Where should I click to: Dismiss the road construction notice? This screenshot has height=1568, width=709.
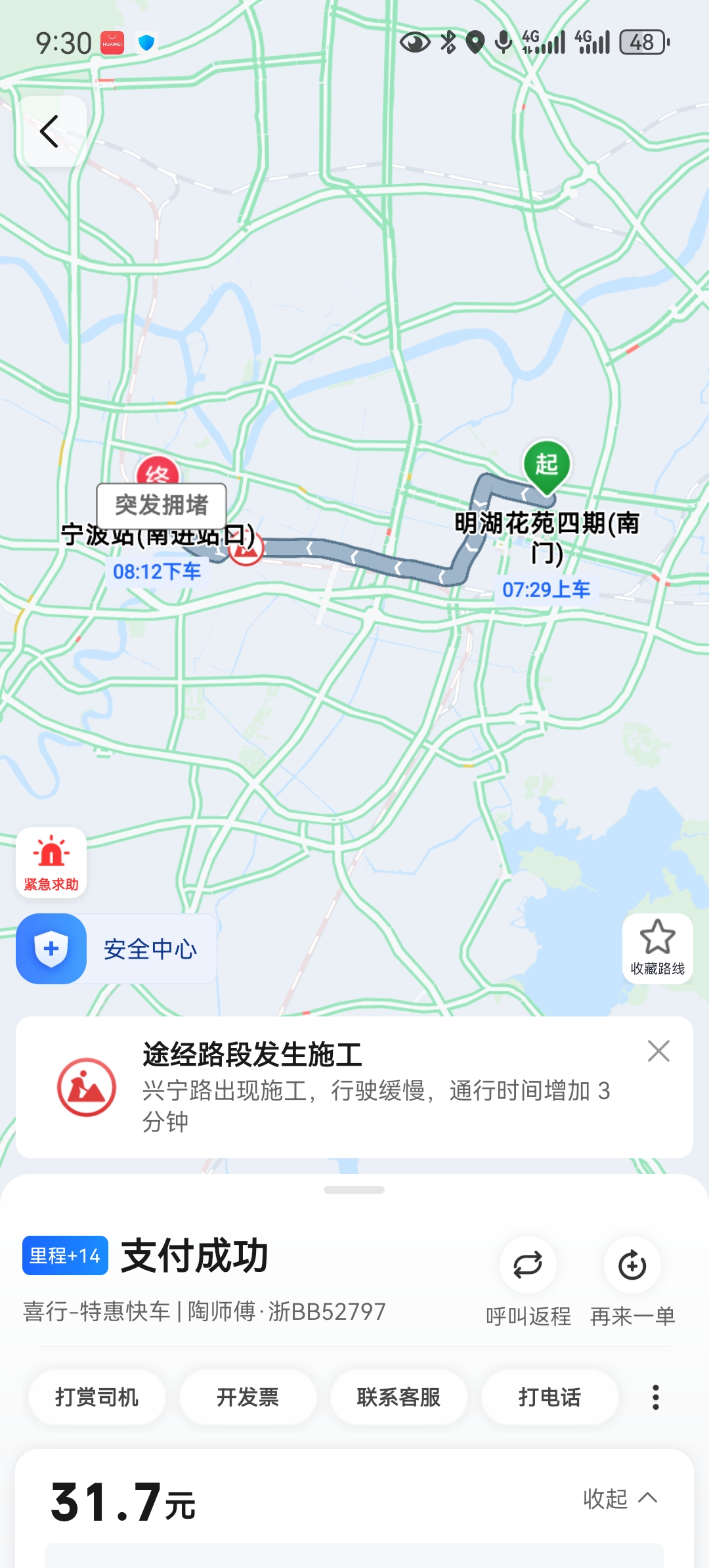tap(658, 1051)
